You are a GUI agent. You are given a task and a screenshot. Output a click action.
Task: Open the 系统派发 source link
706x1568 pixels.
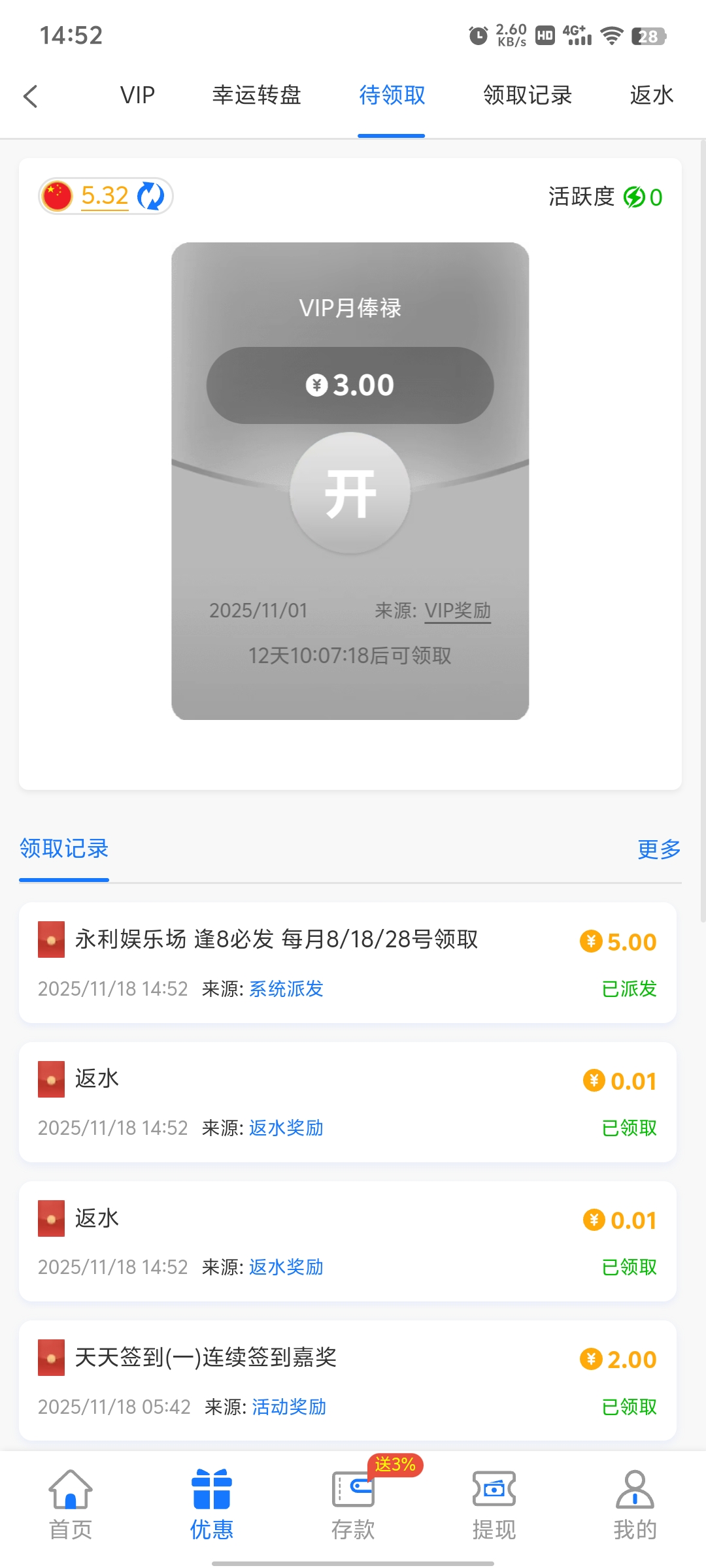pyautogui.click(x=286, y=988)
